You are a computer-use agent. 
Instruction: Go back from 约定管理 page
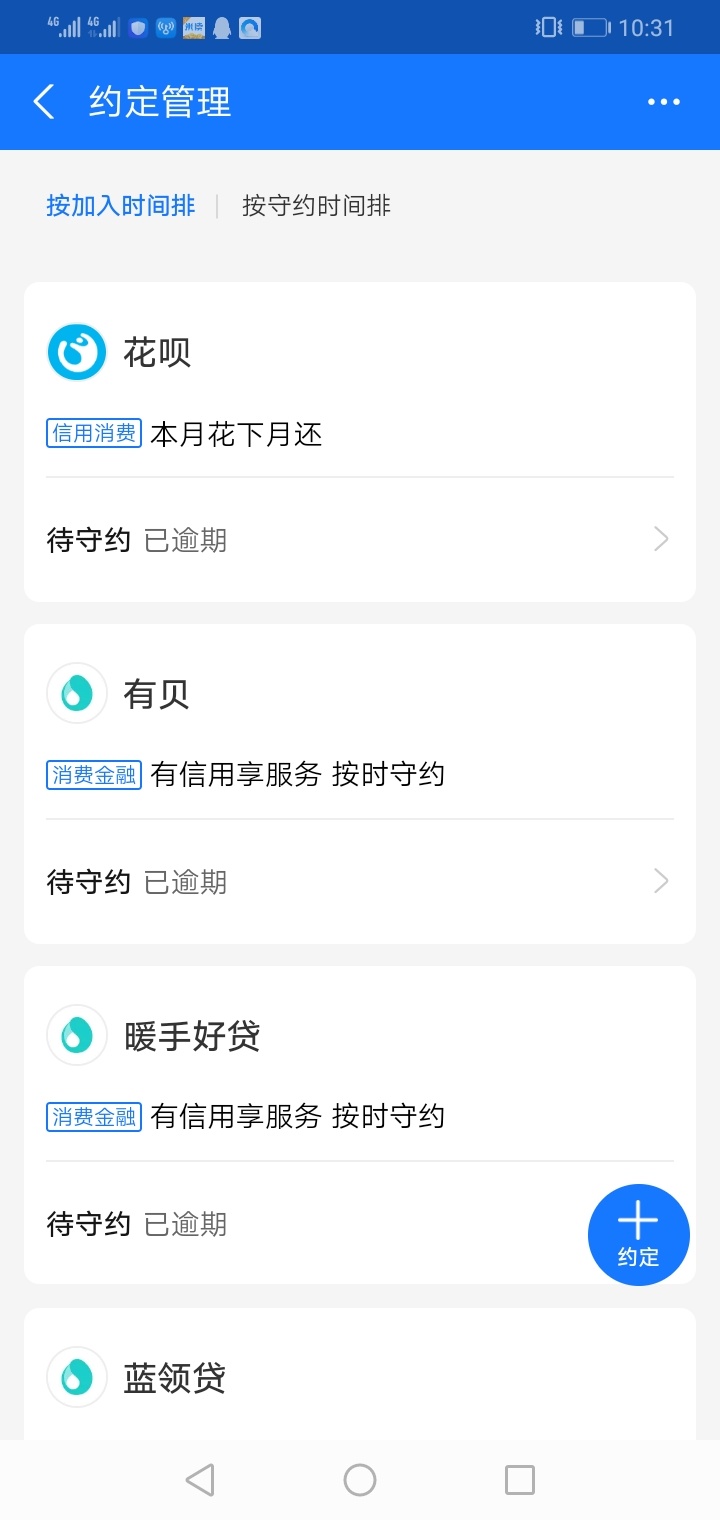pyautogui.click(x=44, y=102)
